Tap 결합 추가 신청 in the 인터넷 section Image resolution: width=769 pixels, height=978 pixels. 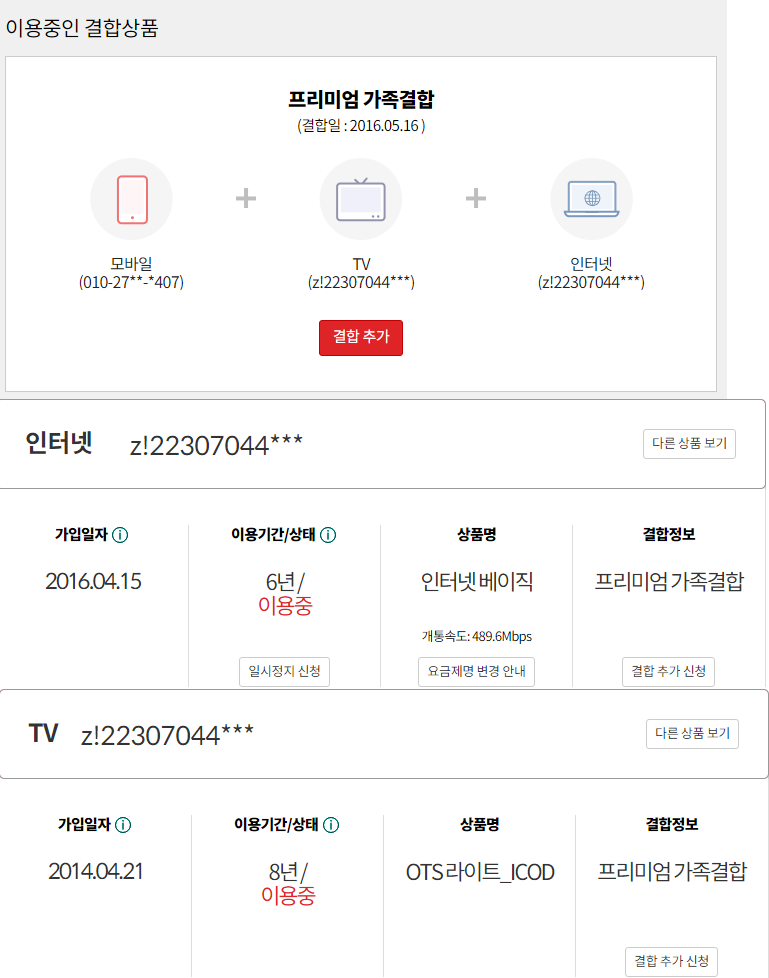(x=668, y=671)
